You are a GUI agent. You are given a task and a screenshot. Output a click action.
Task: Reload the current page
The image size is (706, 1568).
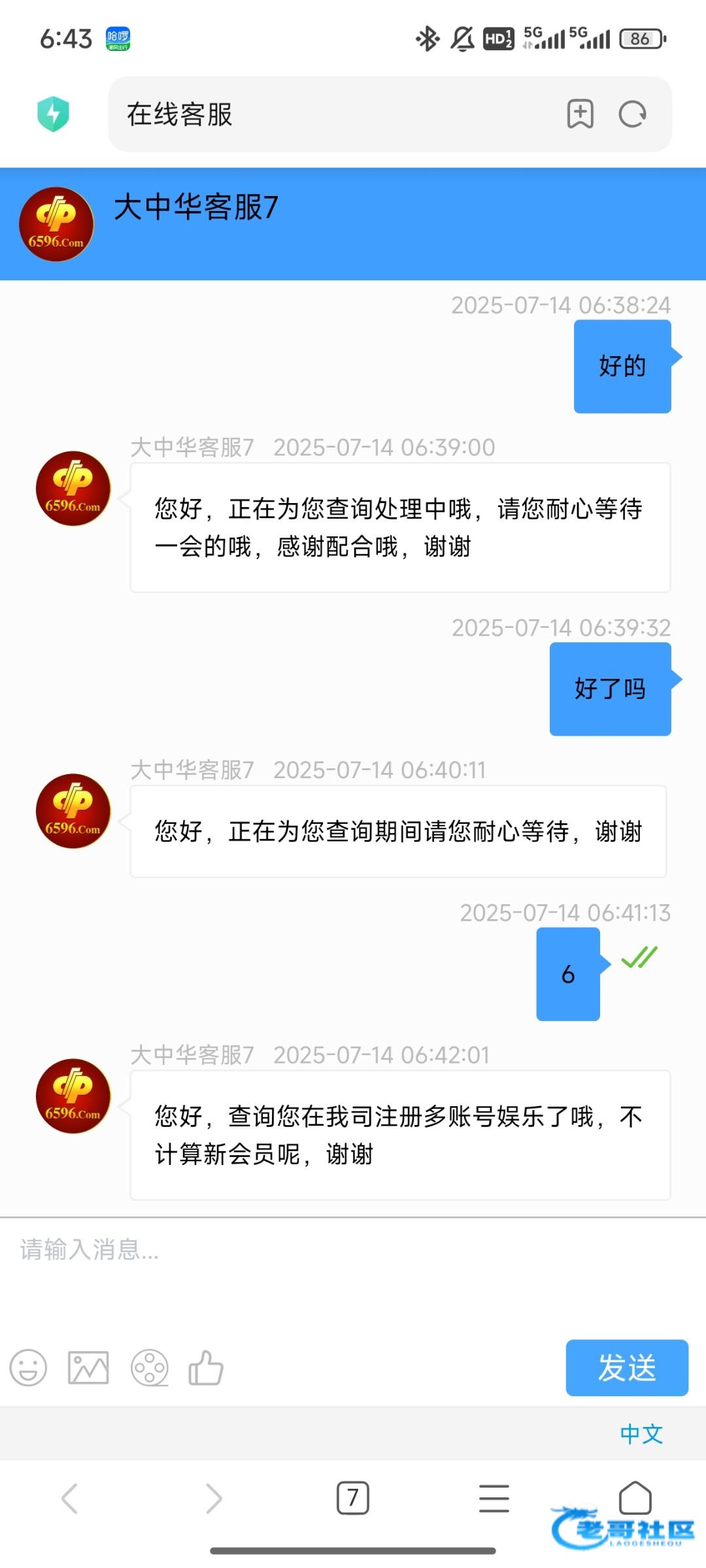pos(632,114)
